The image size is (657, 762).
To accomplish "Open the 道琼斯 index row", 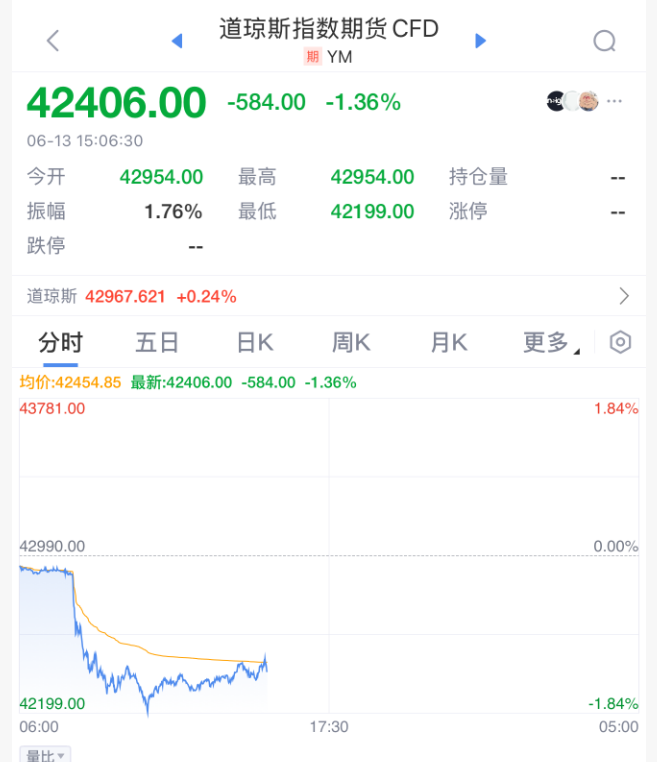I will [x=328, y=296].
